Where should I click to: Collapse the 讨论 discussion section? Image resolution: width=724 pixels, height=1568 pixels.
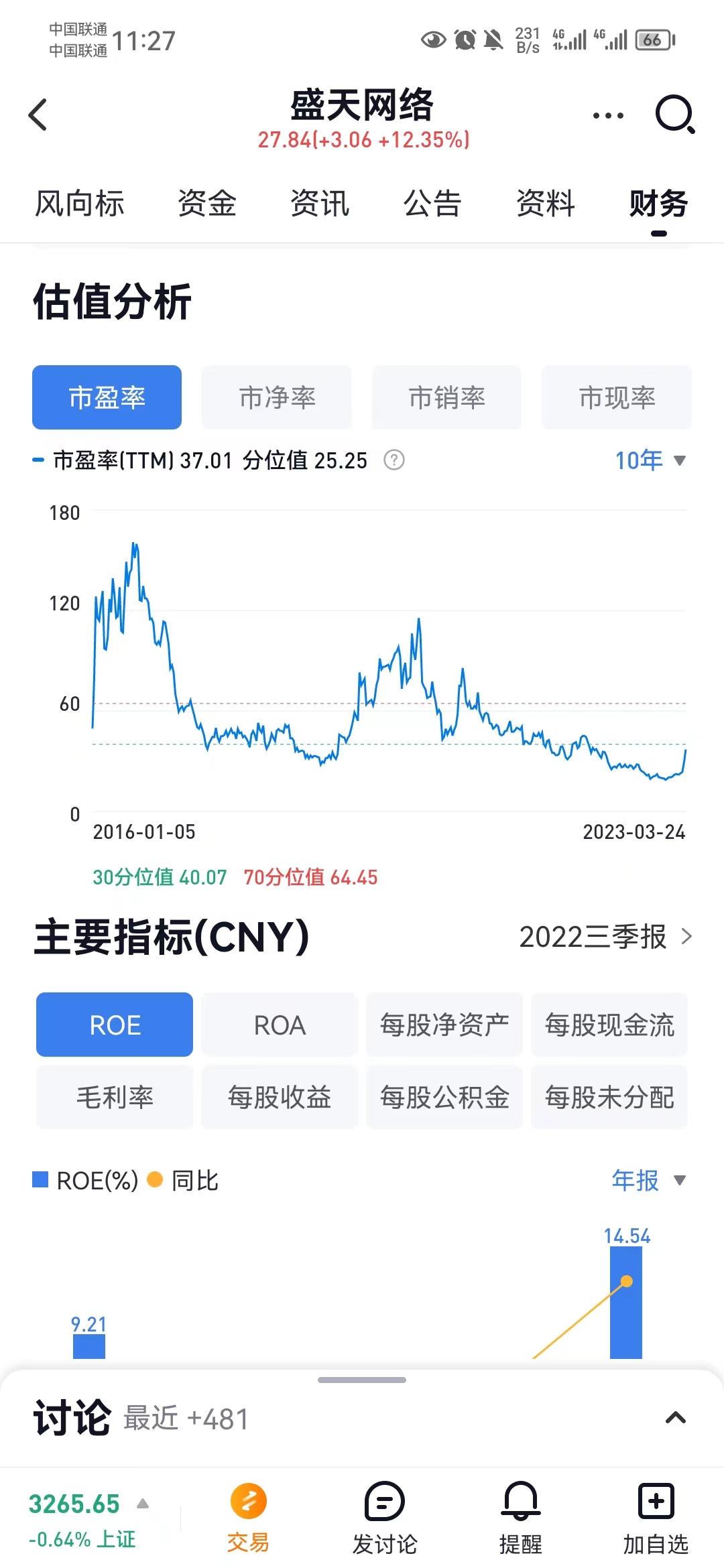[x=676, y=1418]
